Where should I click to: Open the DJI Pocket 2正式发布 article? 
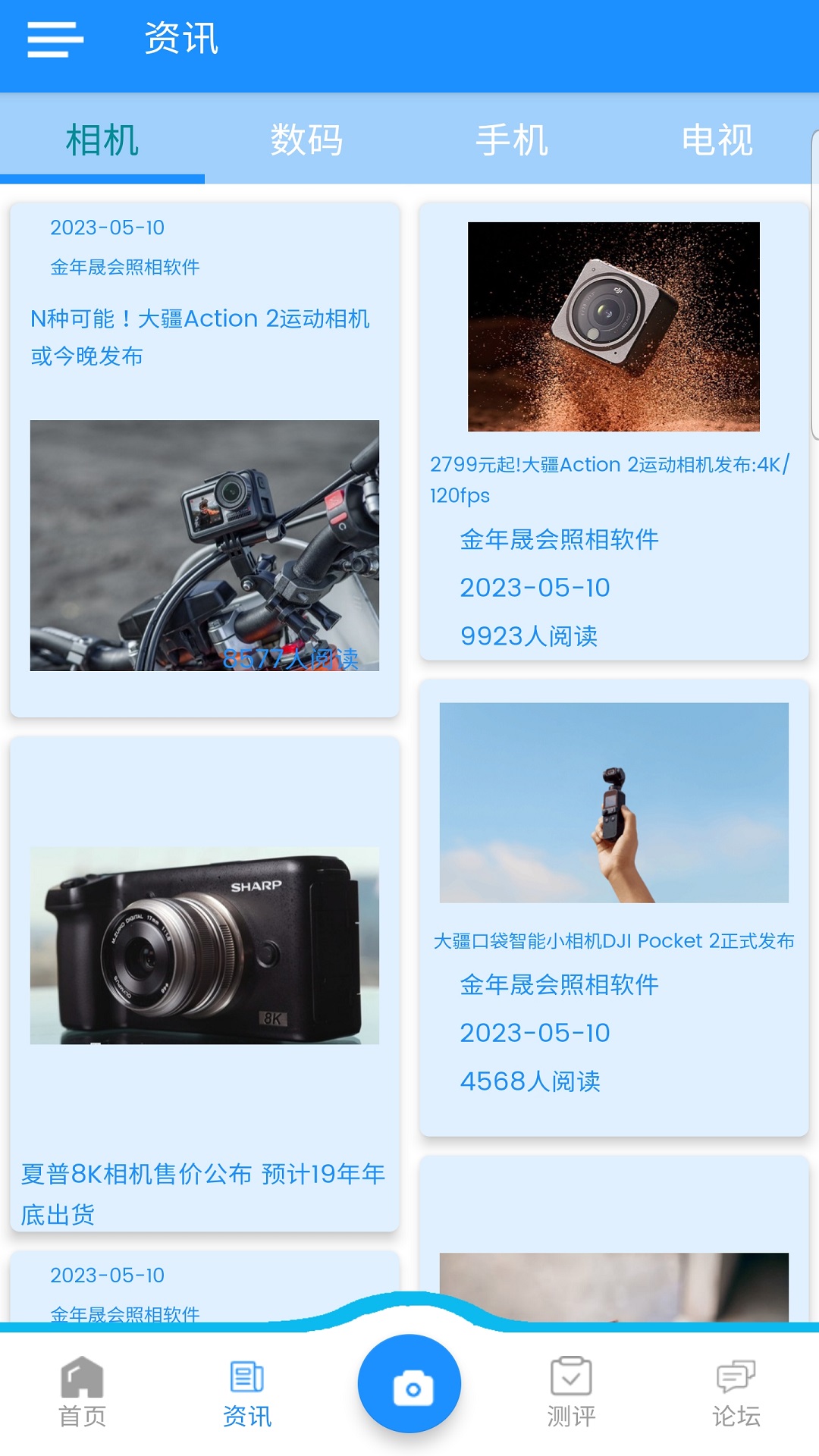613,941
